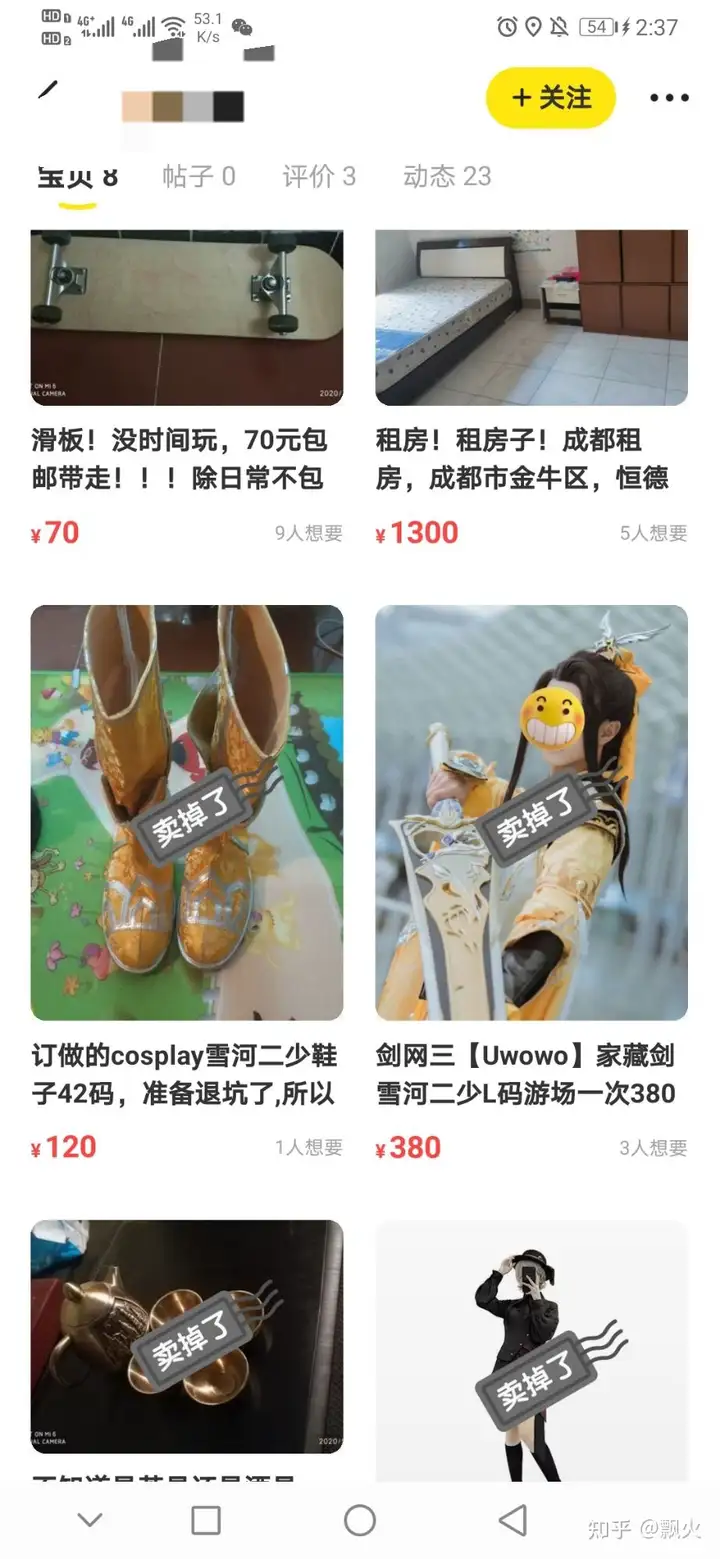Open the sold black outfit listing
The image size is (720, 1559).
(x=531, y=1350)
